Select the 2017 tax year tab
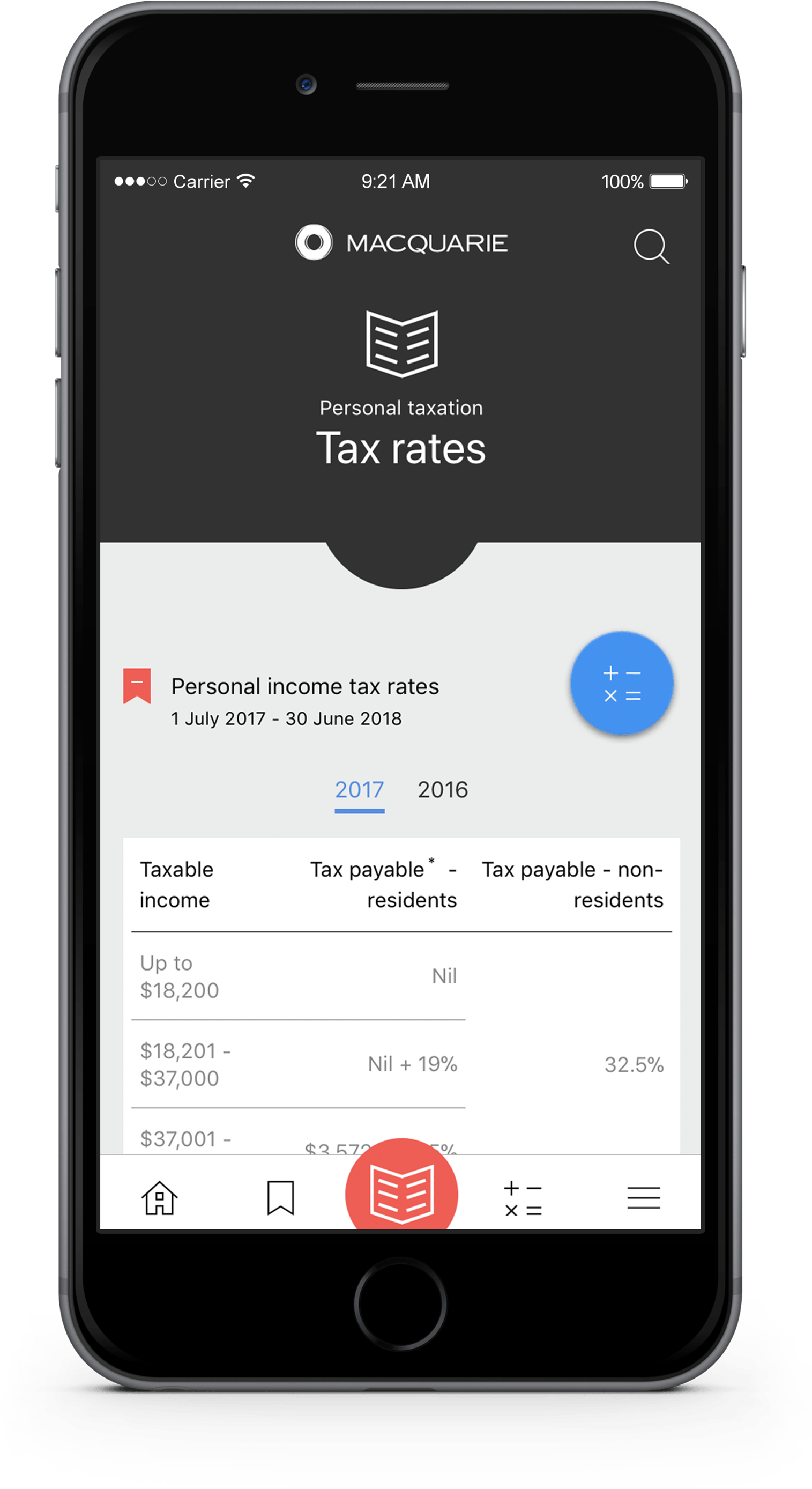 coord(360,790)
